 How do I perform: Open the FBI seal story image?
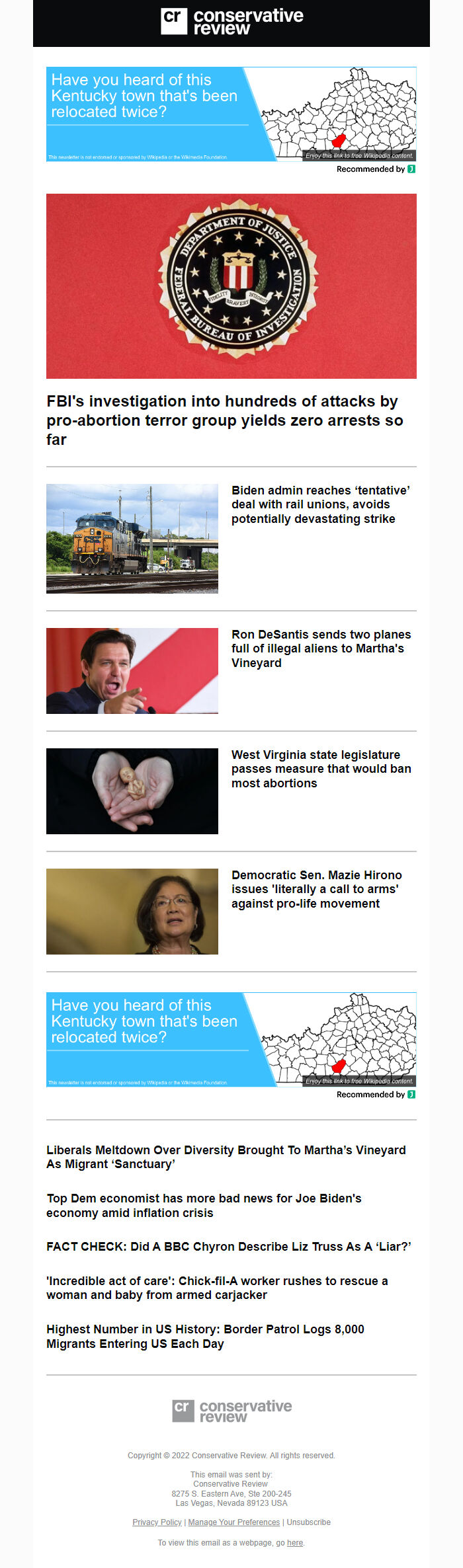click(232, 286)
